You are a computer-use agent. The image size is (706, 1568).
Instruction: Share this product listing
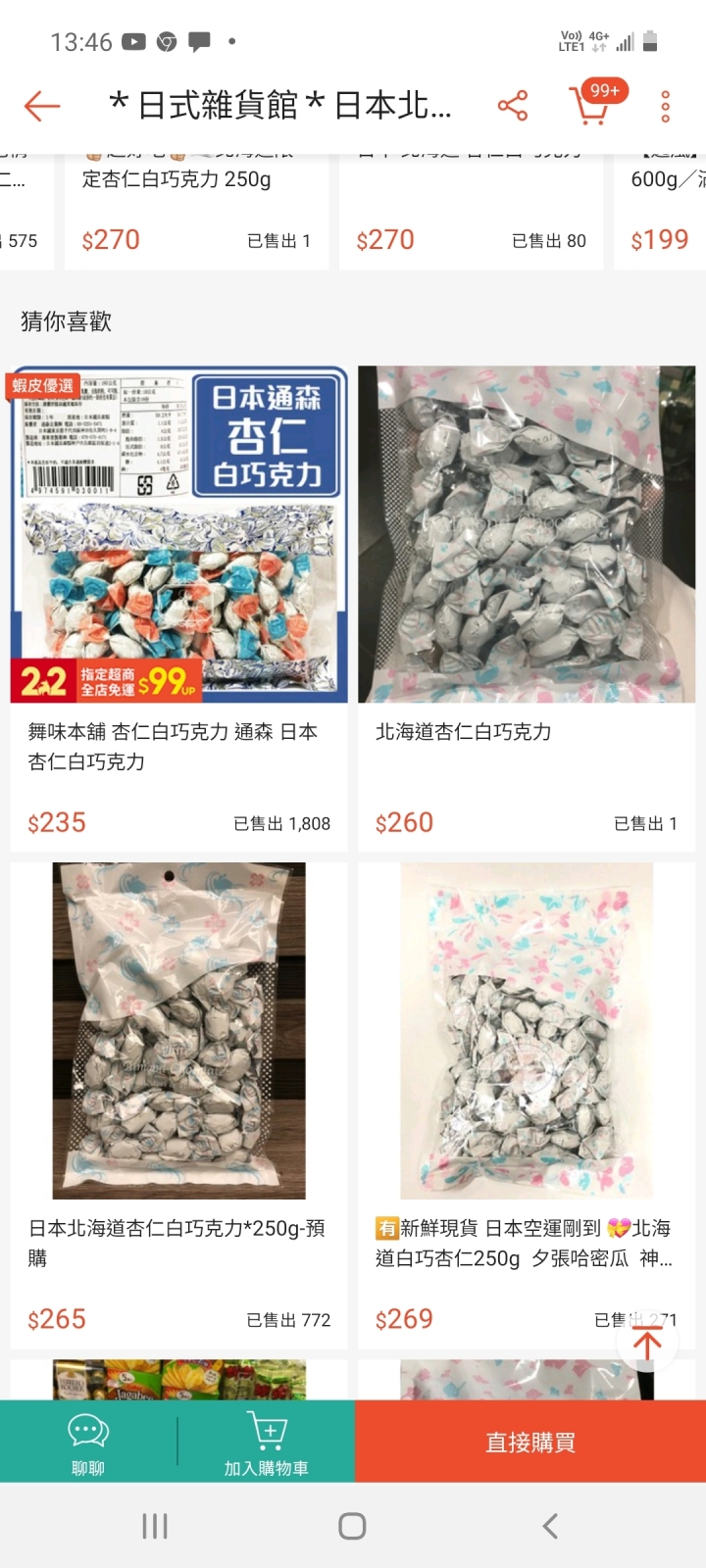pos(512,106)
